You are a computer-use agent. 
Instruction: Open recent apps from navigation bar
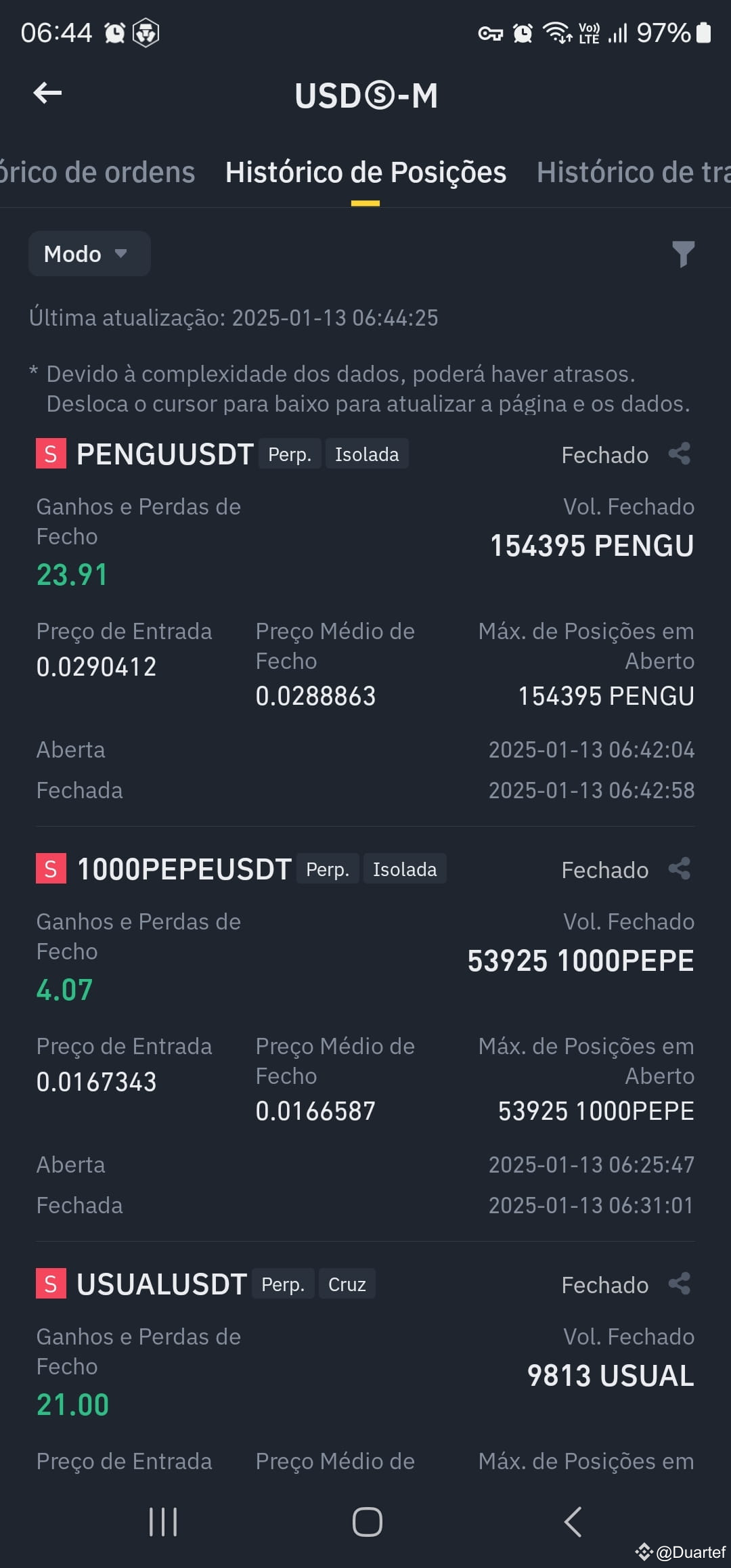pos(163,1522)
